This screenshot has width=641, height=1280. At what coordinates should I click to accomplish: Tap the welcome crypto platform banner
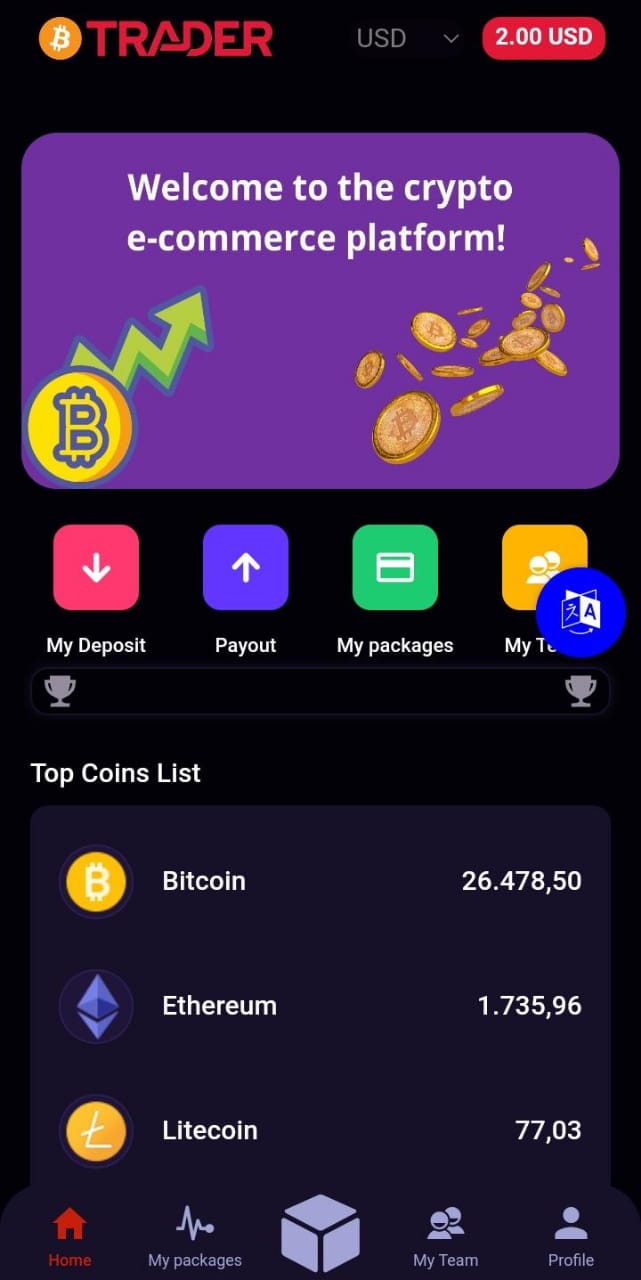pyautogui.click(x=320, y=311)
